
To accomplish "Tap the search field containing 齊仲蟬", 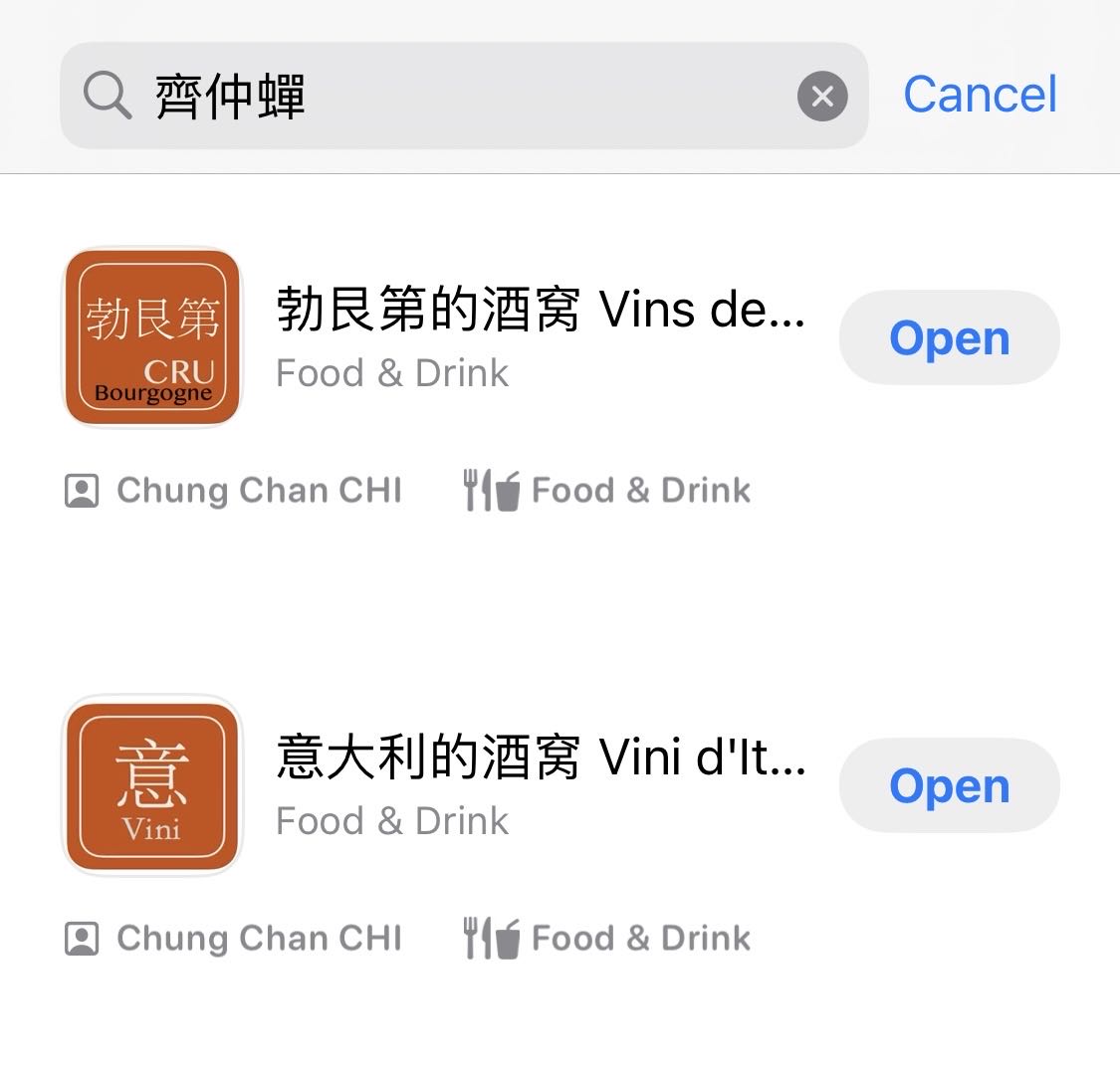I will click(x=448, y=96).
